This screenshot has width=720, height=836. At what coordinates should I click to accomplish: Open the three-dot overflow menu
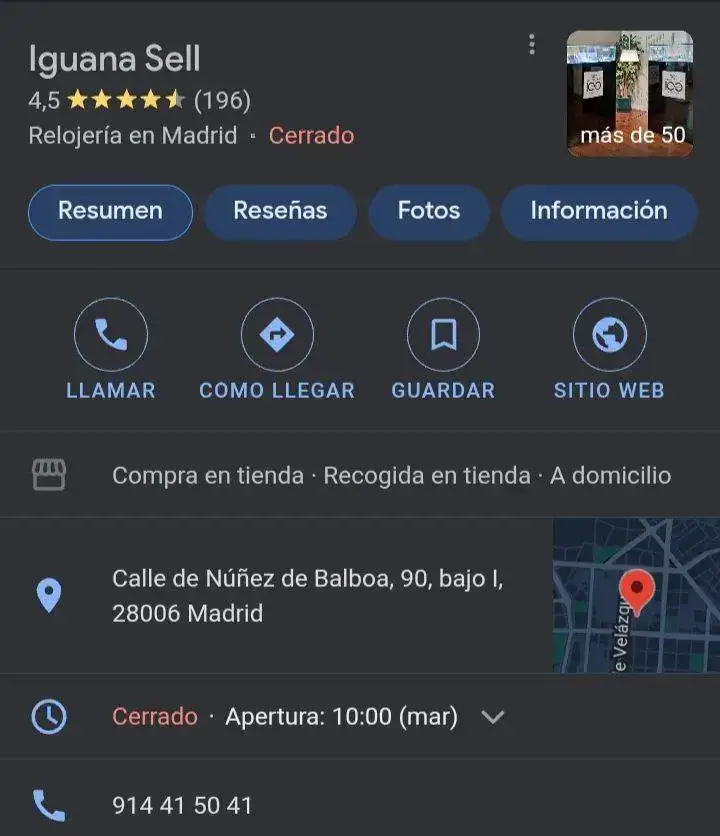click(x=532, y=44)
